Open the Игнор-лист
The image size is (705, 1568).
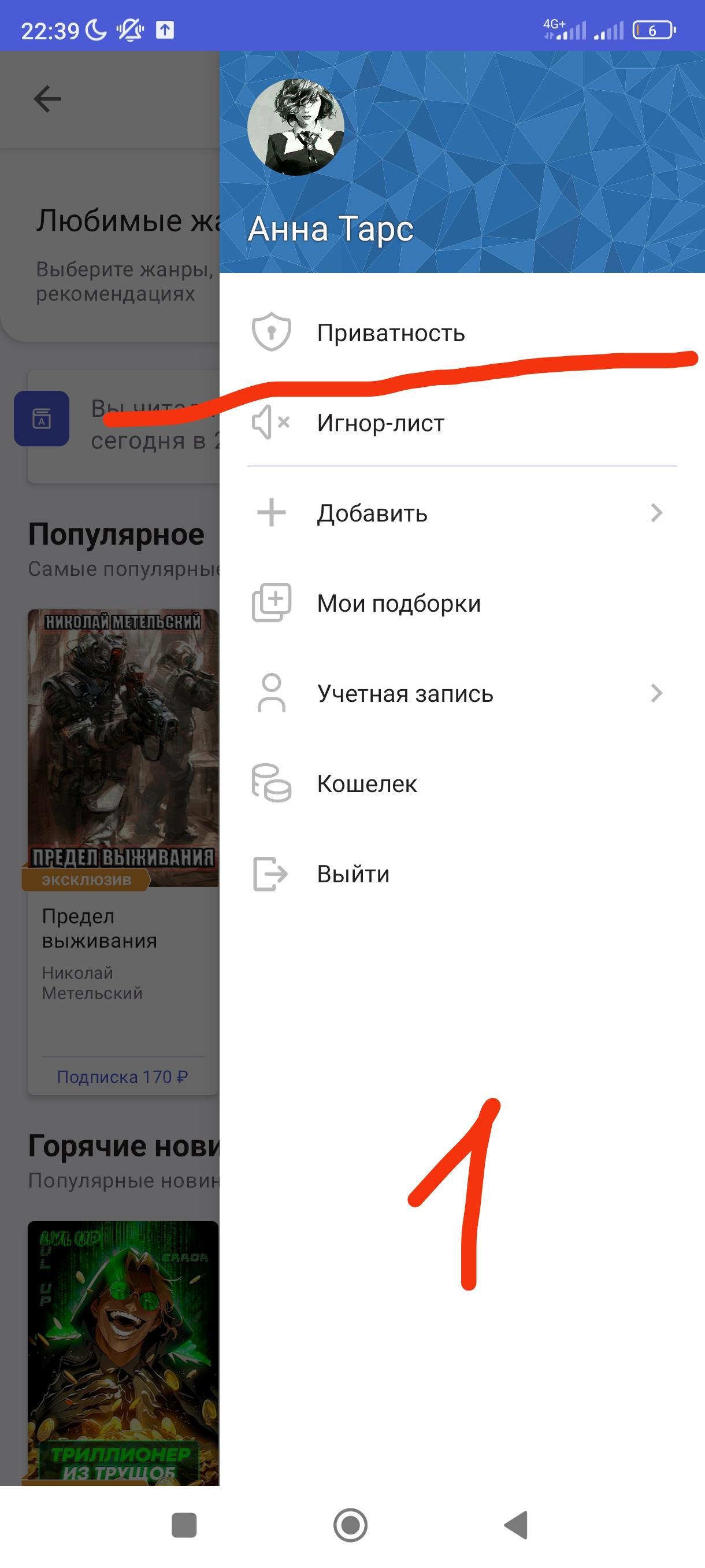pos(381,423)
